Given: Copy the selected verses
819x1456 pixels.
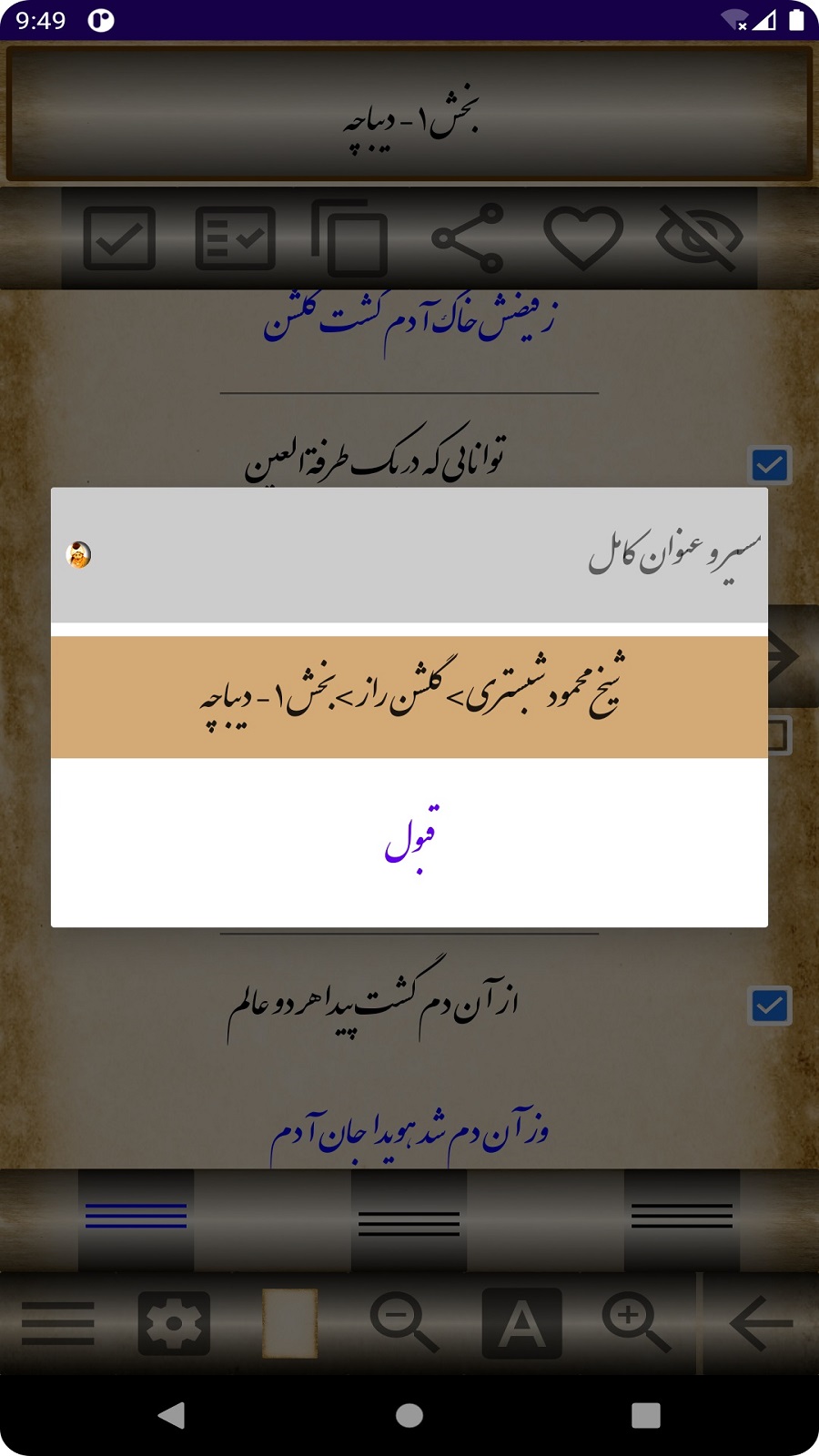Looking at the screenshot, I should point(350,238).
